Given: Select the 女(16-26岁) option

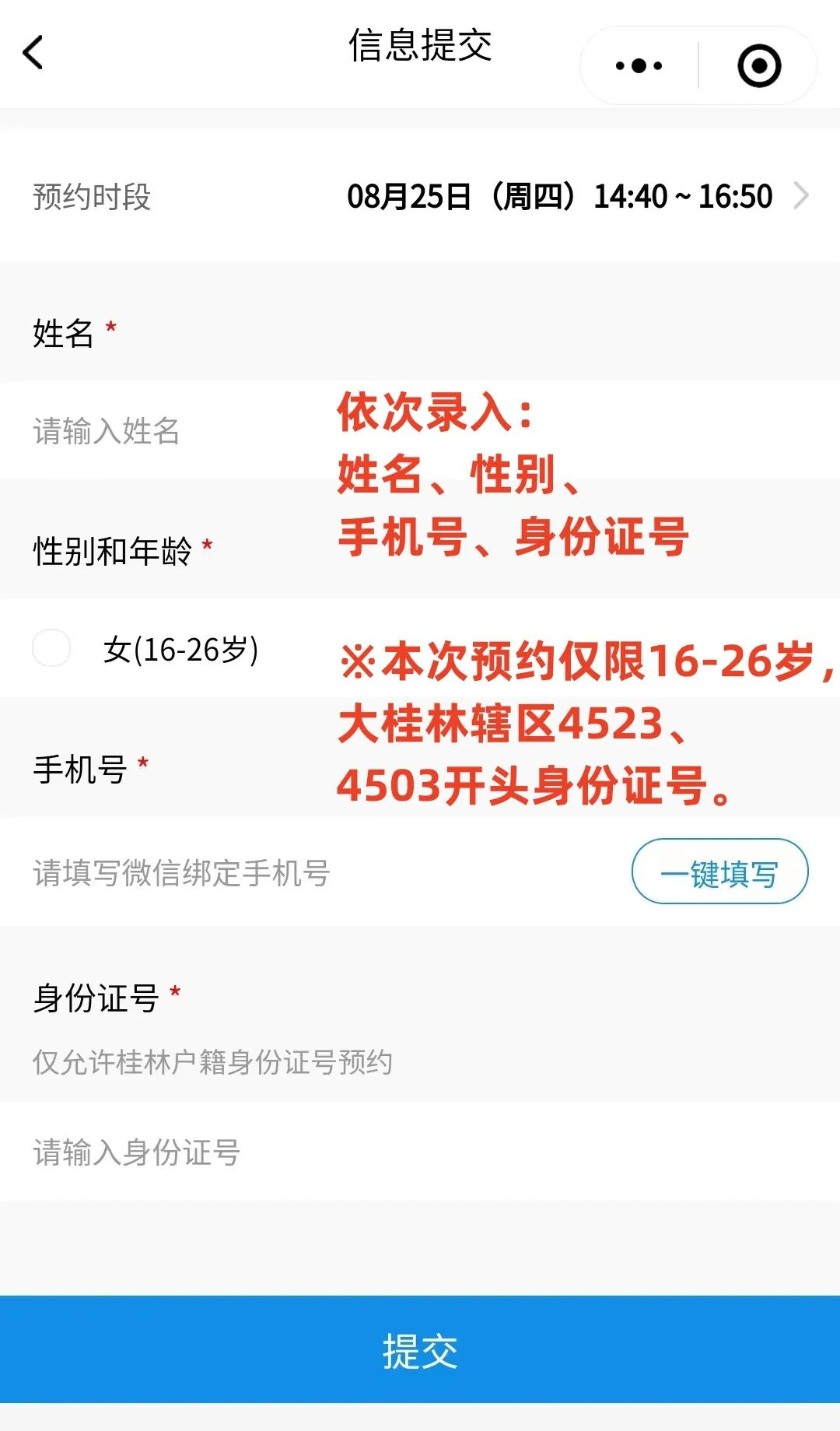Looking at the screenshot, I should (x=52, y=648).
